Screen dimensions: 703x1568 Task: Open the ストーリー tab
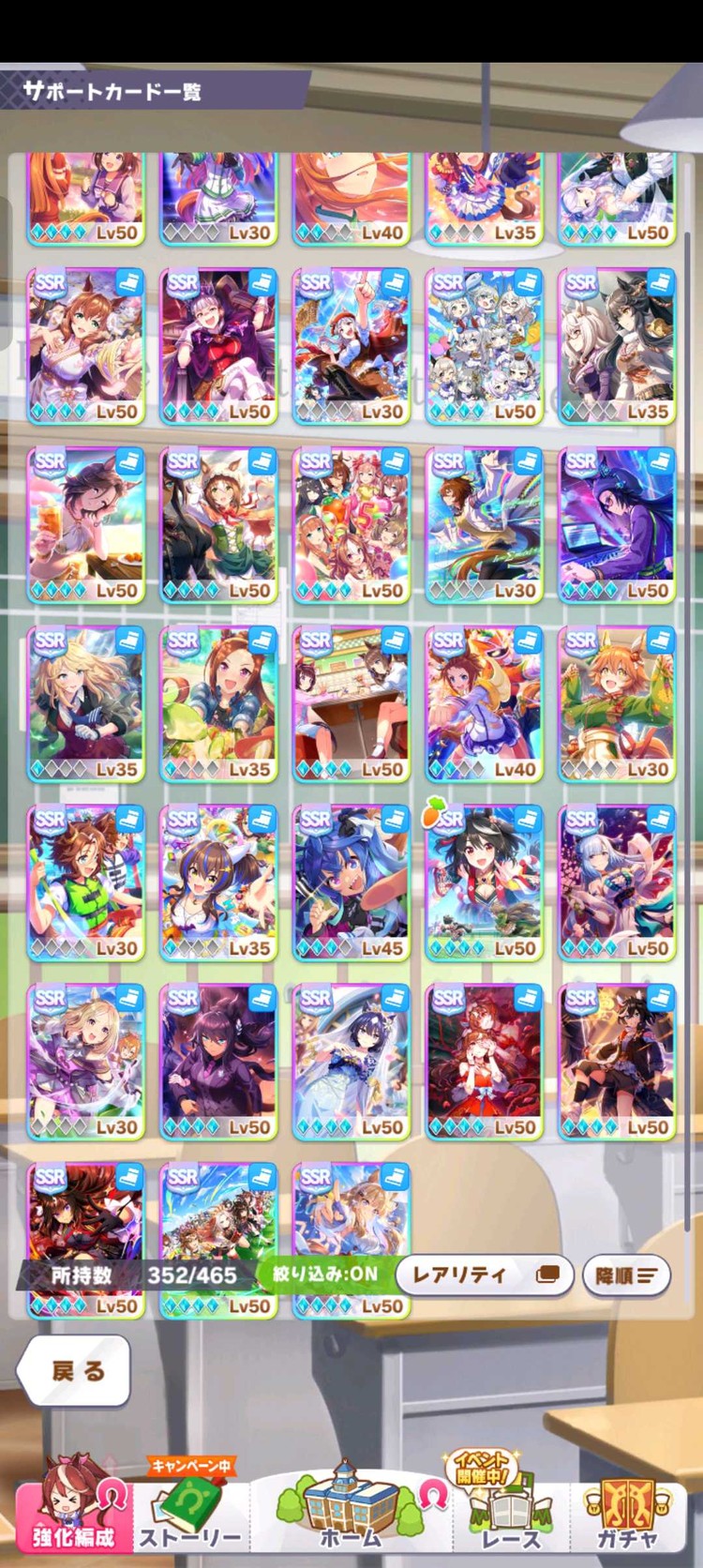pyautogui.click(x=190, y=1512)
